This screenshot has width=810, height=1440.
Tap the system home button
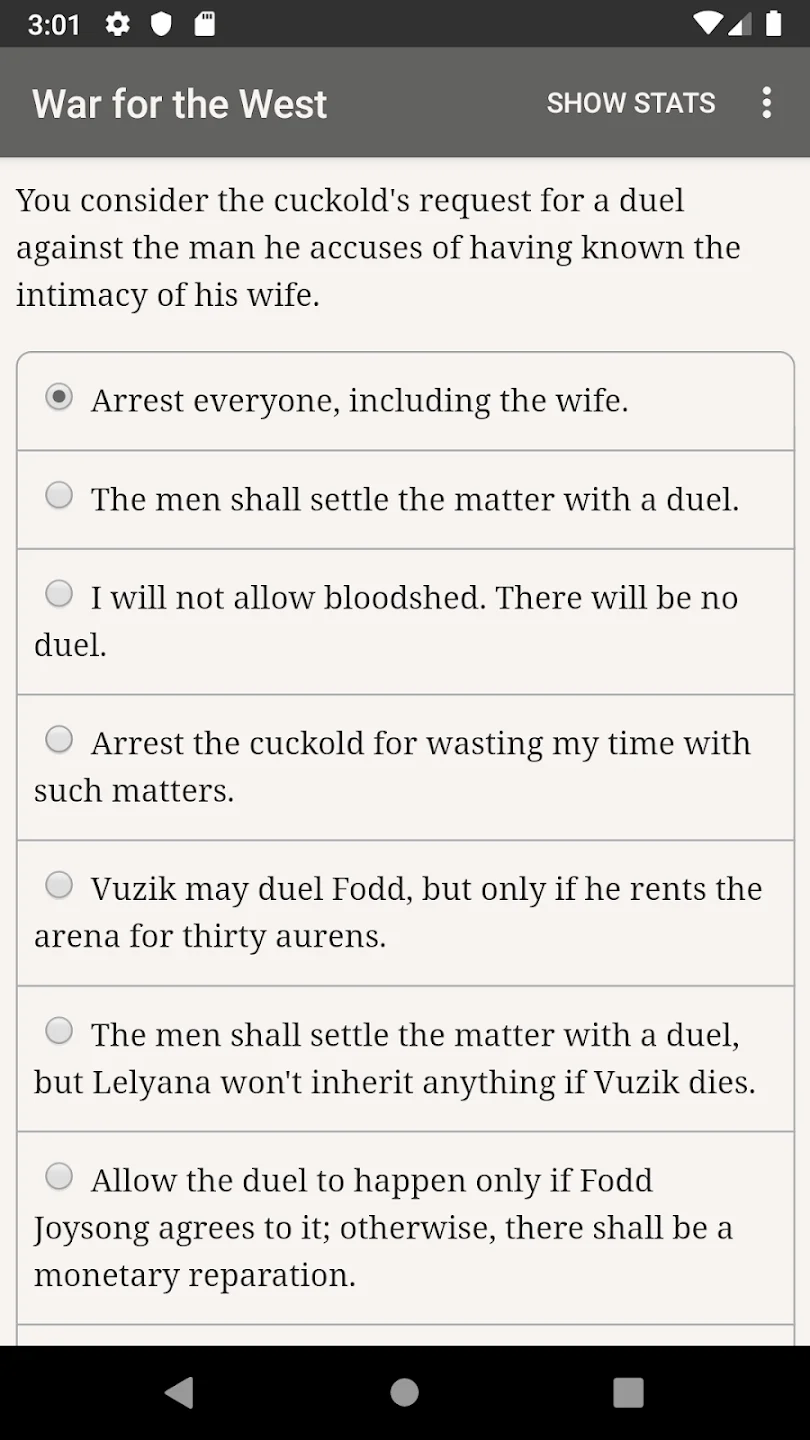point(404,1392)
